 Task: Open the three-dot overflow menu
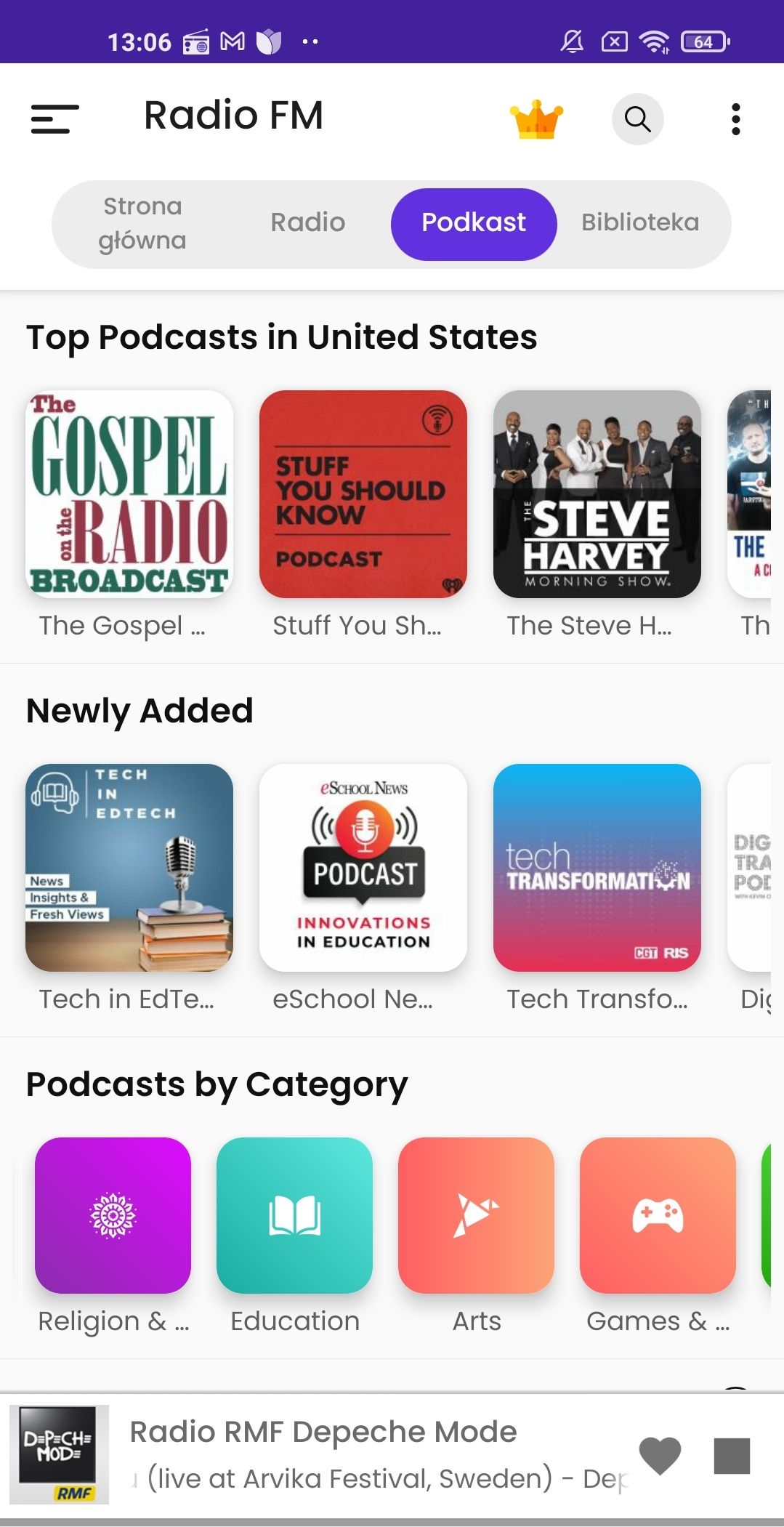tap(735, 118)
